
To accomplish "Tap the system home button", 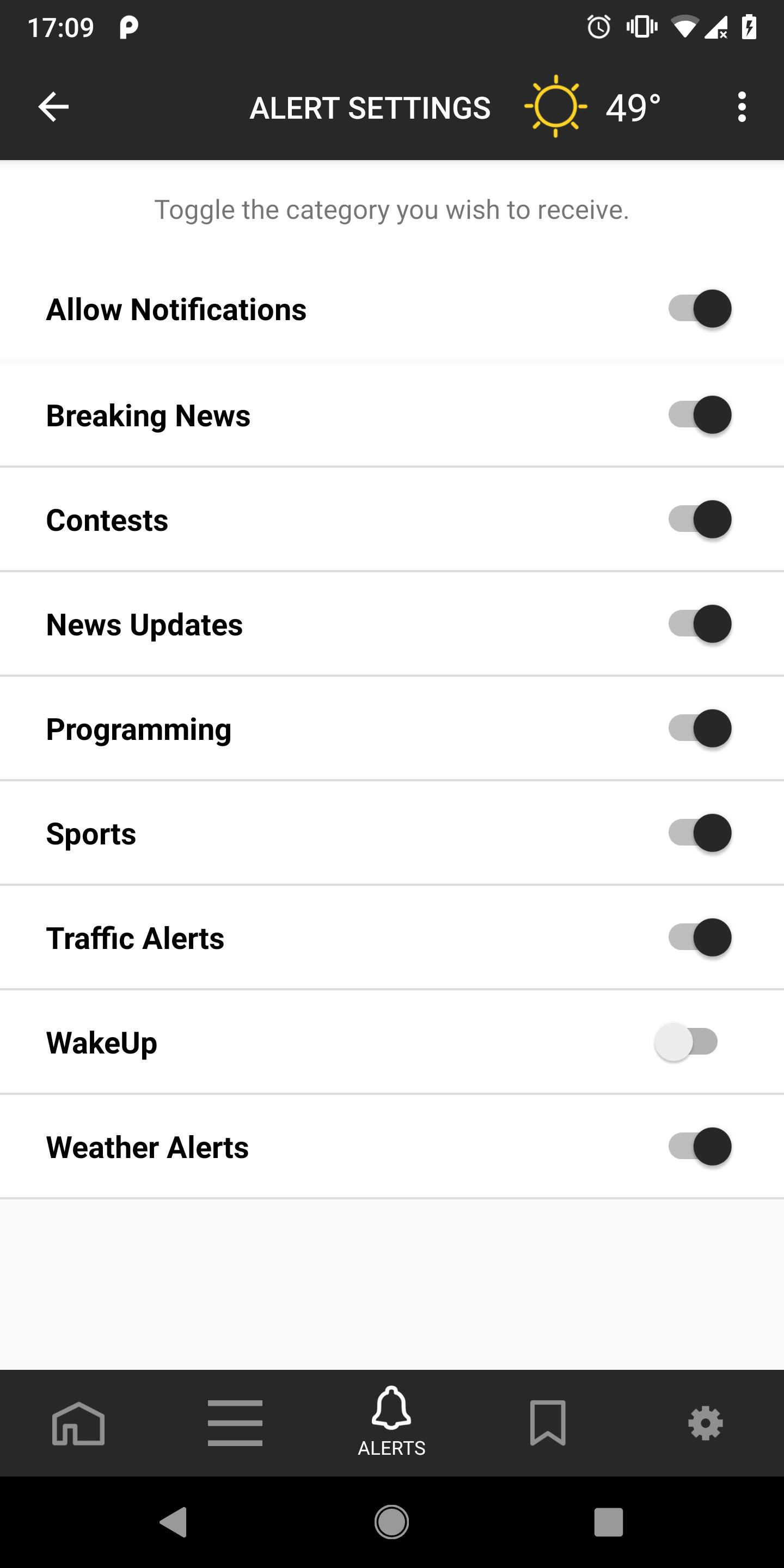I will point(391,1522).
